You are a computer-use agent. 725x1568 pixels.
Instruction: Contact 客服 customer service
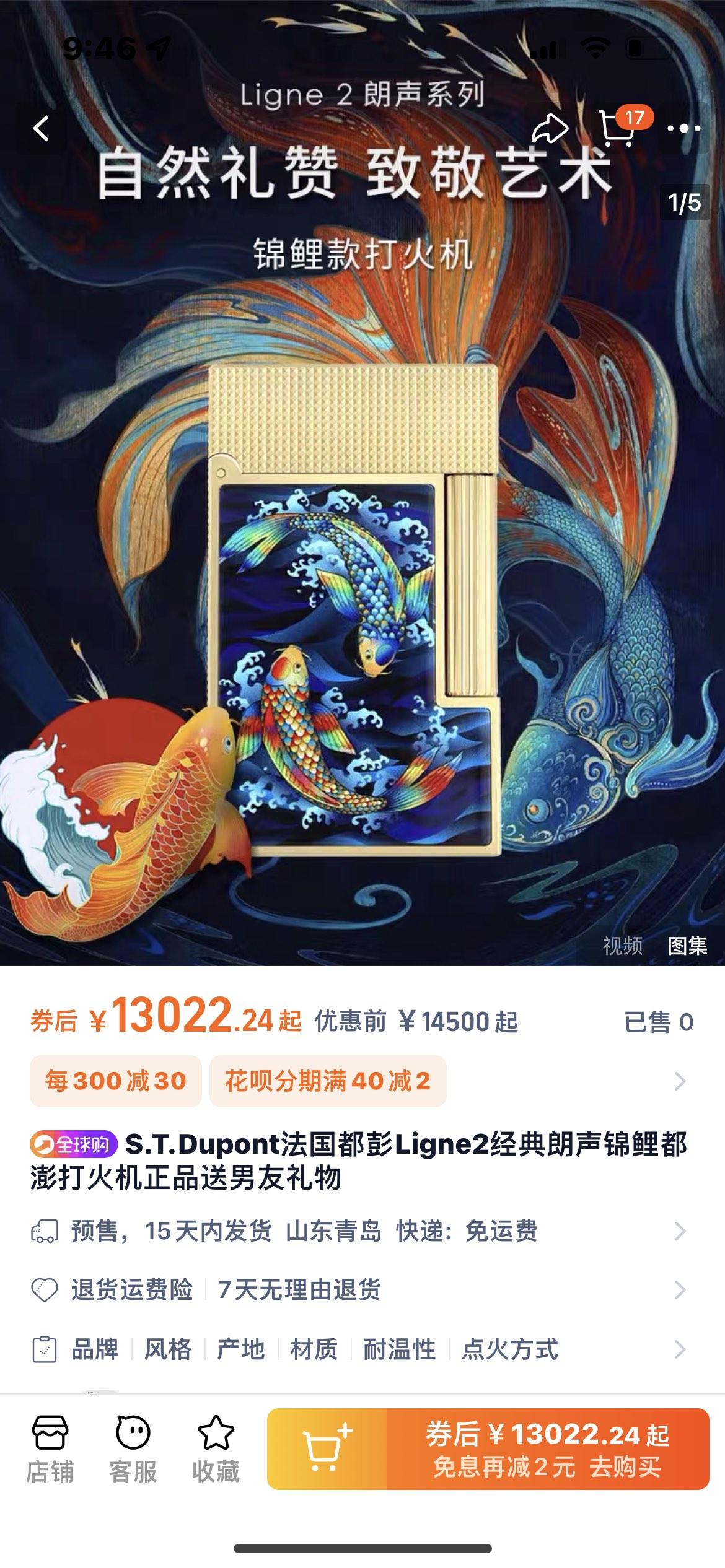(x=133, y=1450)
